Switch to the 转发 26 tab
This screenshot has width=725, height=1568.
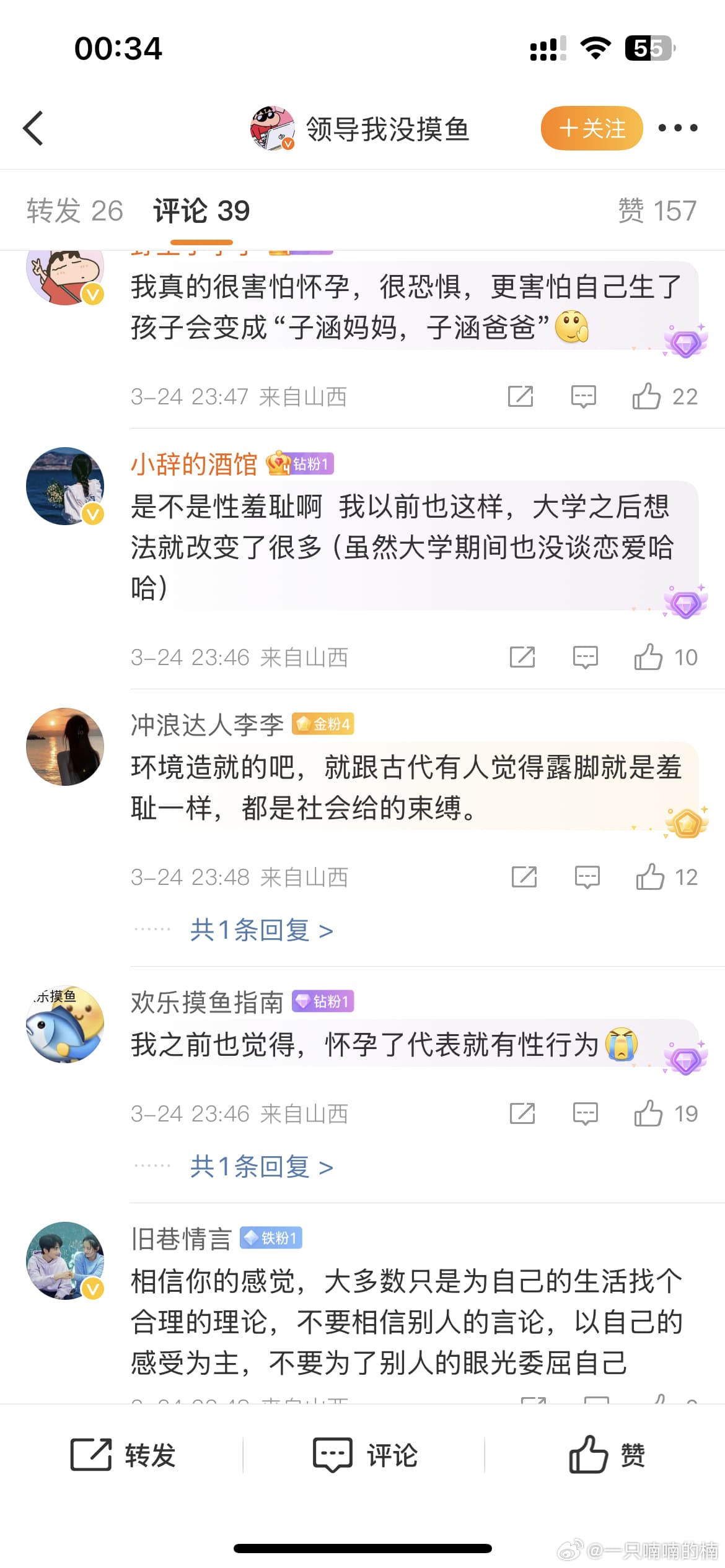coord(74,211)
